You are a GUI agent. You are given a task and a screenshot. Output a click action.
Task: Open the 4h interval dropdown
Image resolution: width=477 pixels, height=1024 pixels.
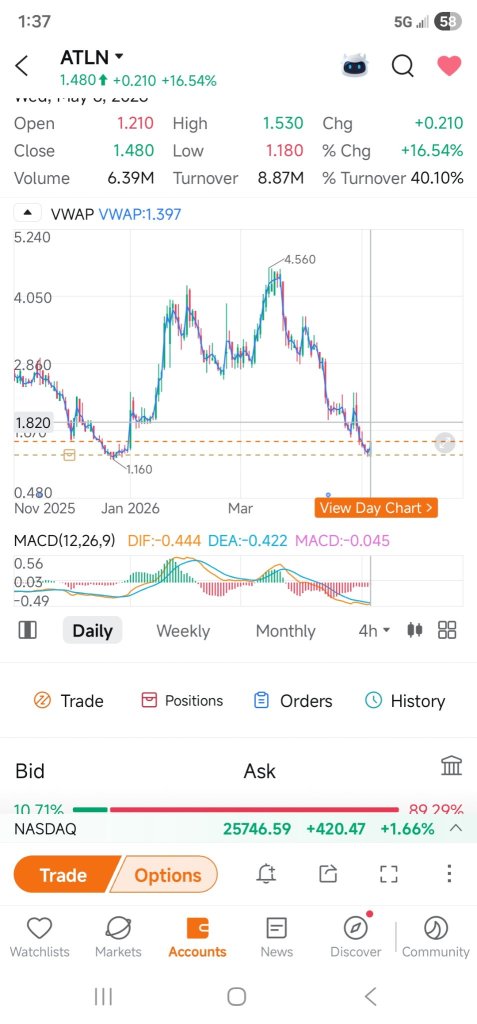374,630
